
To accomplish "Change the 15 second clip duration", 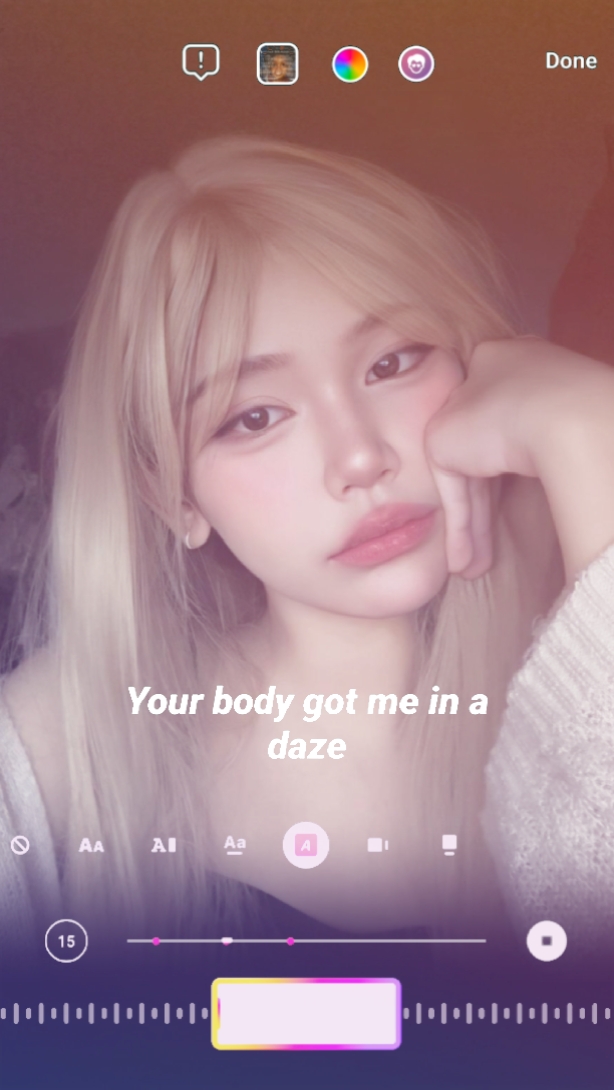I will pyautogui.click(x=66, y=941).
